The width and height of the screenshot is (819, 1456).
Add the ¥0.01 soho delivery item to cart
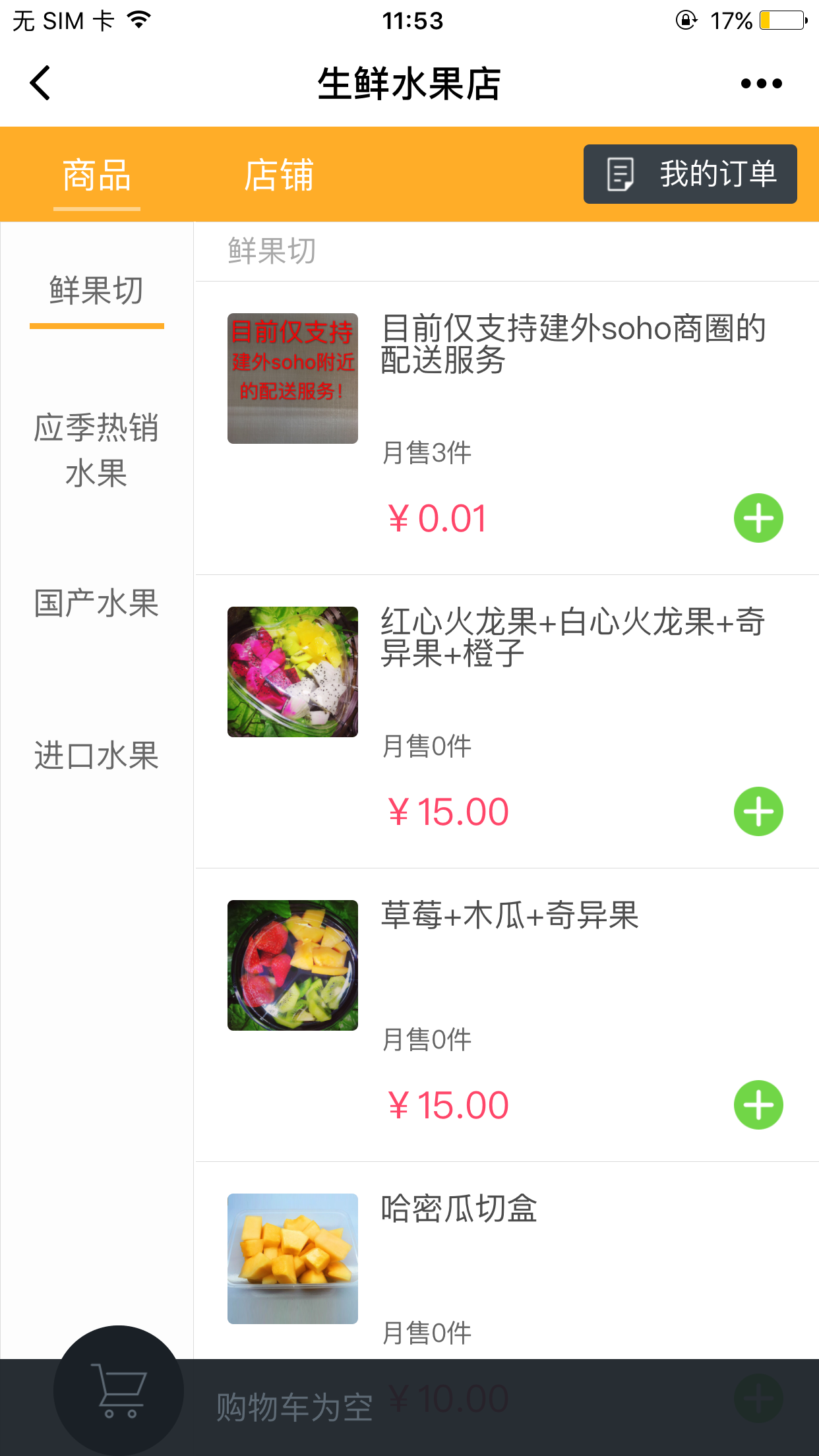(758, 518)
